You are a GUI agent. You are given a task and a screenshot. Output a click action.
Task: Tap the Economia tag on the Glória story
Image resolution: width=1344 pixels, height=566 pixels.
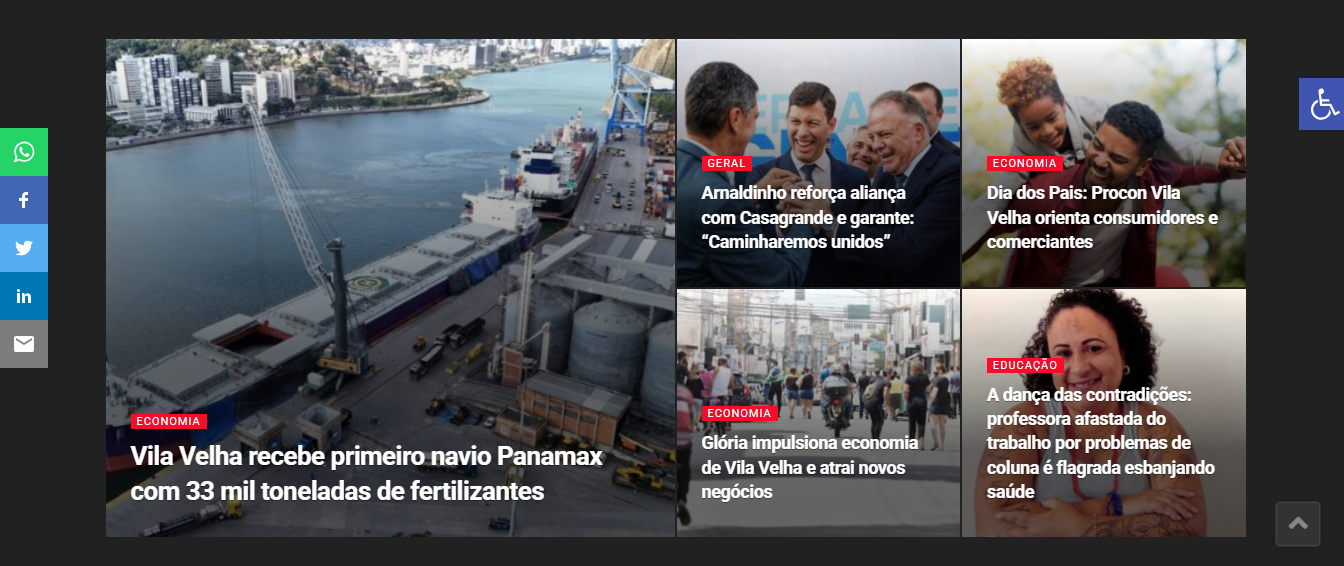click(x=739, y=413)
